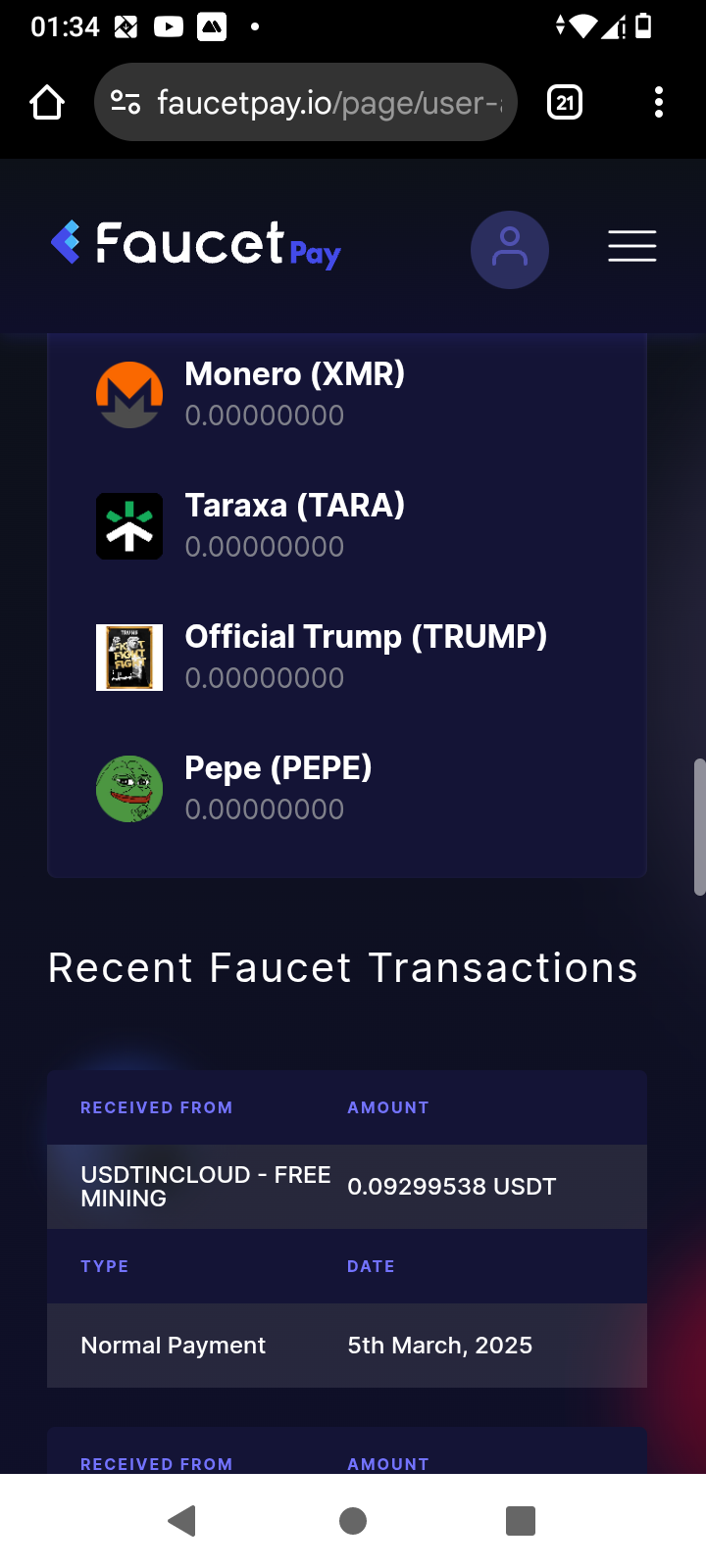Open the FaucetPay hamburger menu
706x1568 pixels.
click(632, 246)
